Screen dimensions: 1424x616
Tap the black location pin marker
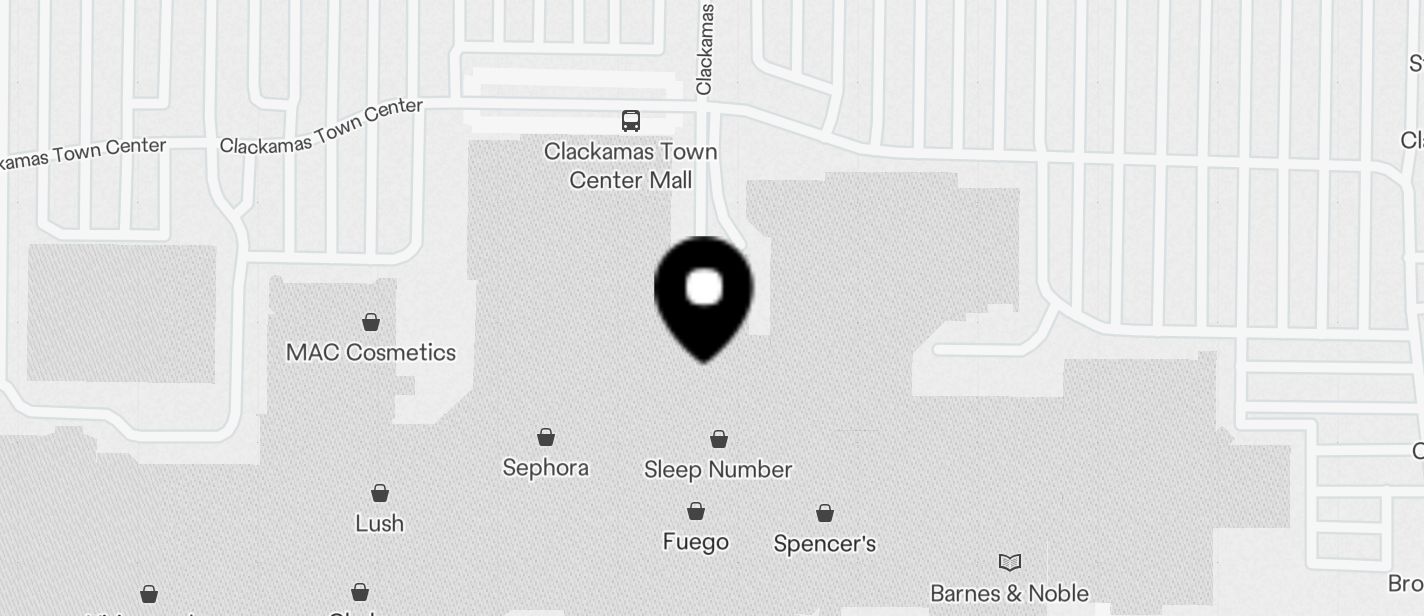point(703,294)
